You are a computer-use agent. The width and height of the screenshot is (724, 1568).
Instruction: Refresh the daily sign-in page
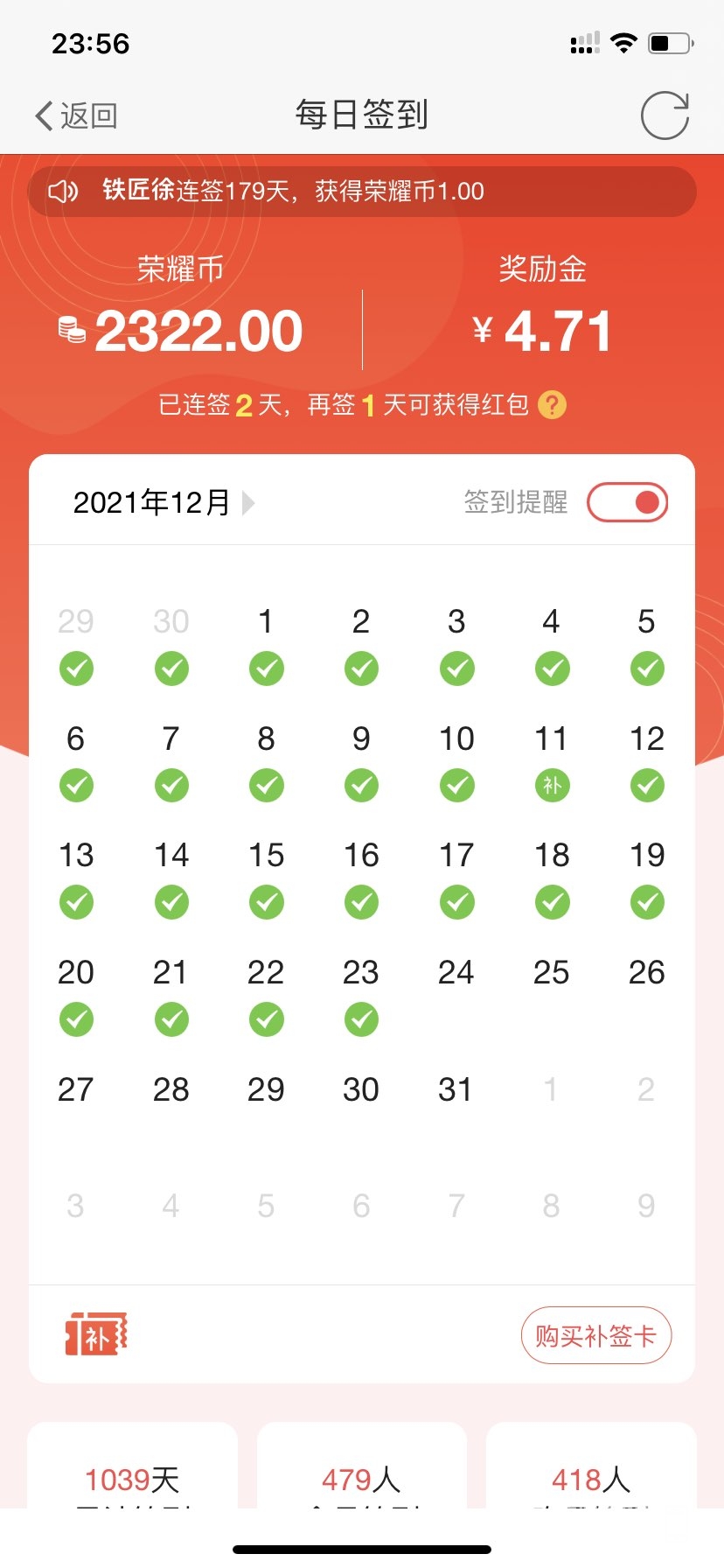pyautogui.click(x=665, y=115)
